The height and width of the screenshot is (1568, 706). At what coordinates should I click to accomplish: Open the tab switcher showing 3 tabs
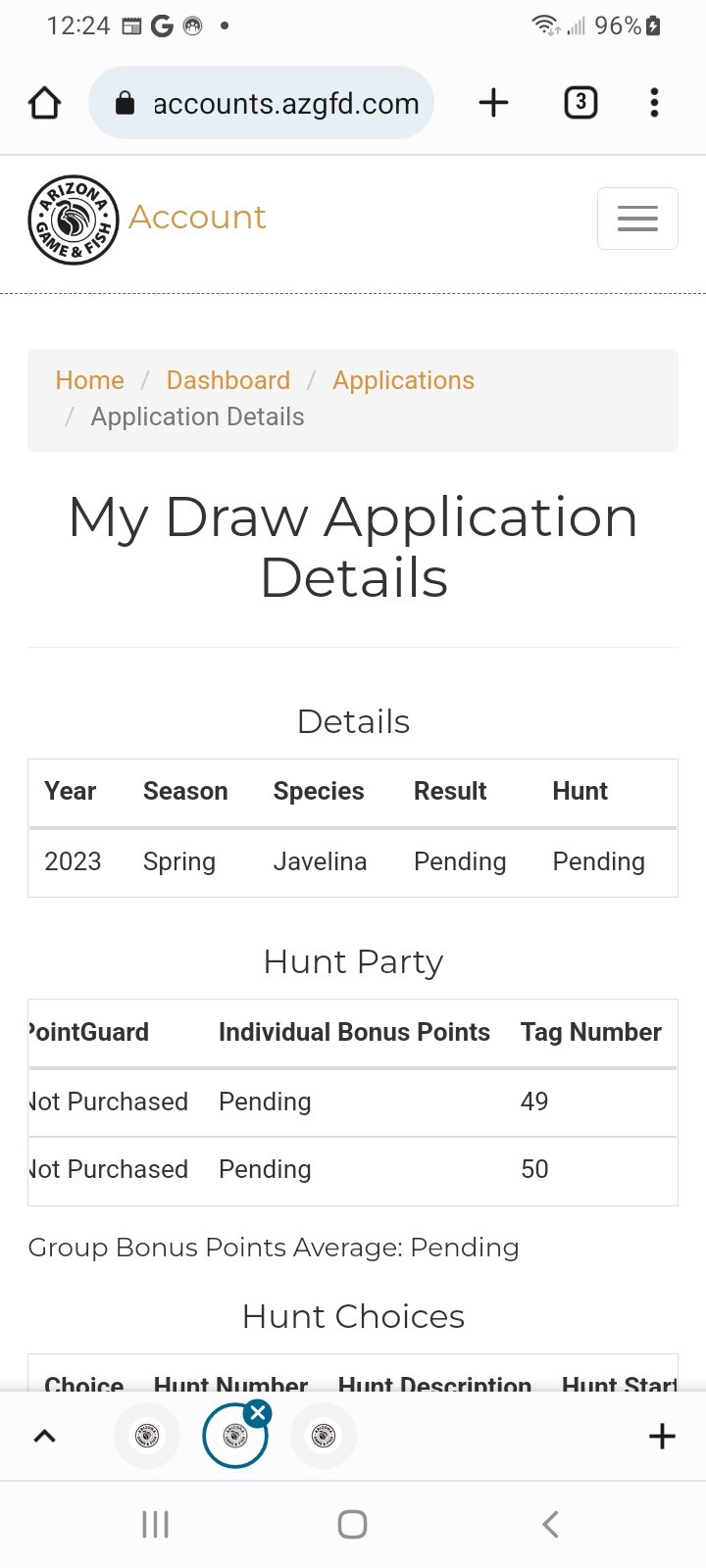580,103
